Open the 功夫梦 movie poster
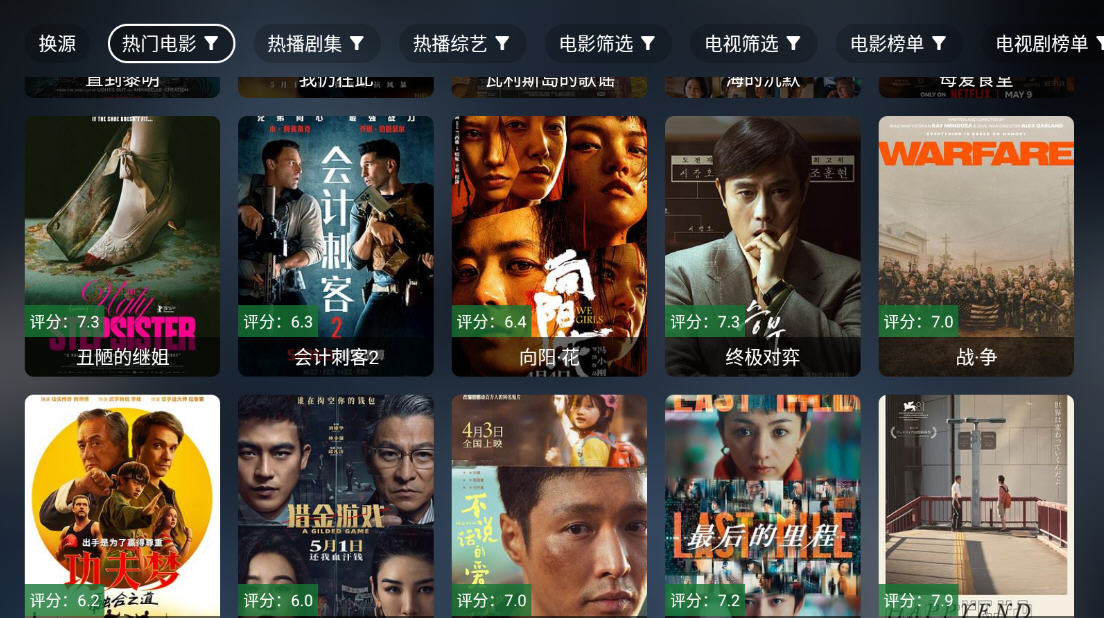1104x618 pixels. pos(122,505)
